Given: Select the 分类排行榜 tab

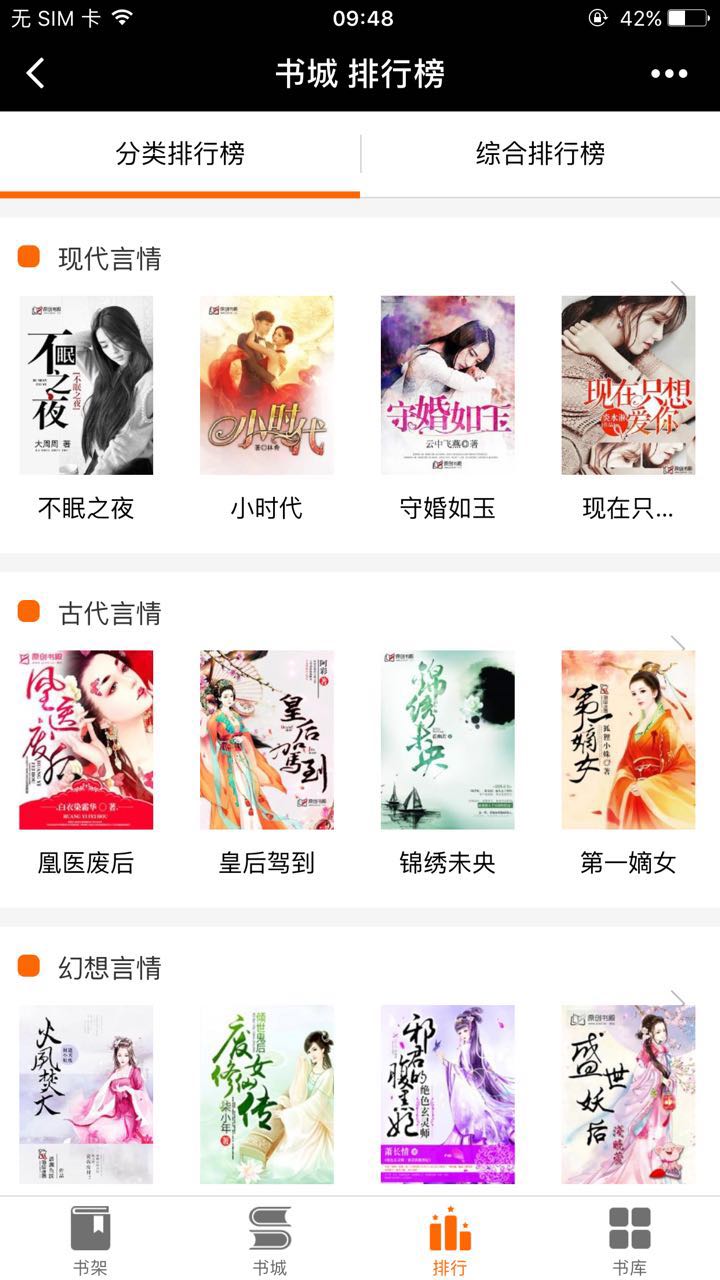Looking at the screenshot, I should click(x=180, y=154).
